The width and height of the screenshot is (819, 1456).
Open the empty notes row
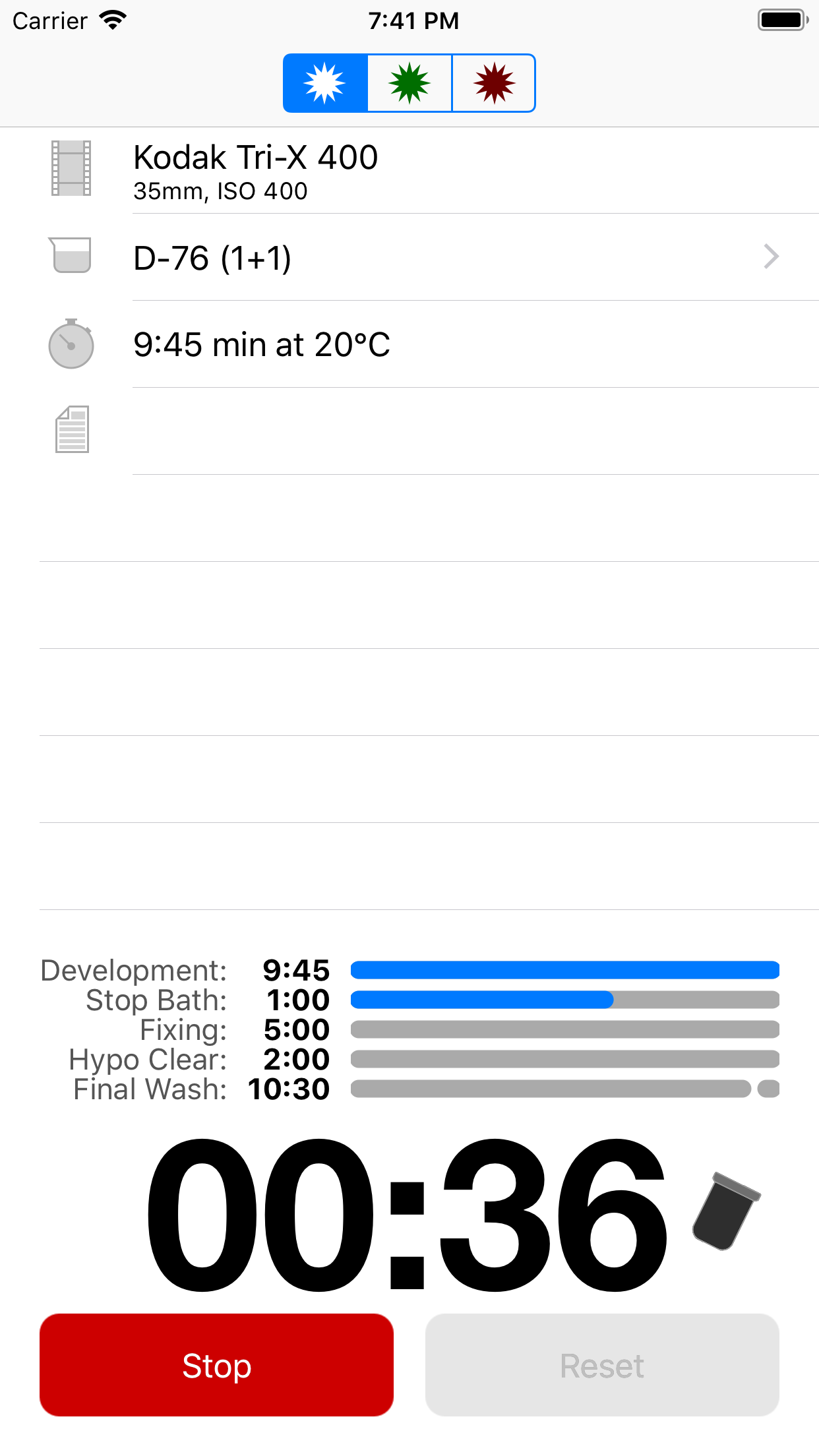pyautogui.click(x=409, y=431)
